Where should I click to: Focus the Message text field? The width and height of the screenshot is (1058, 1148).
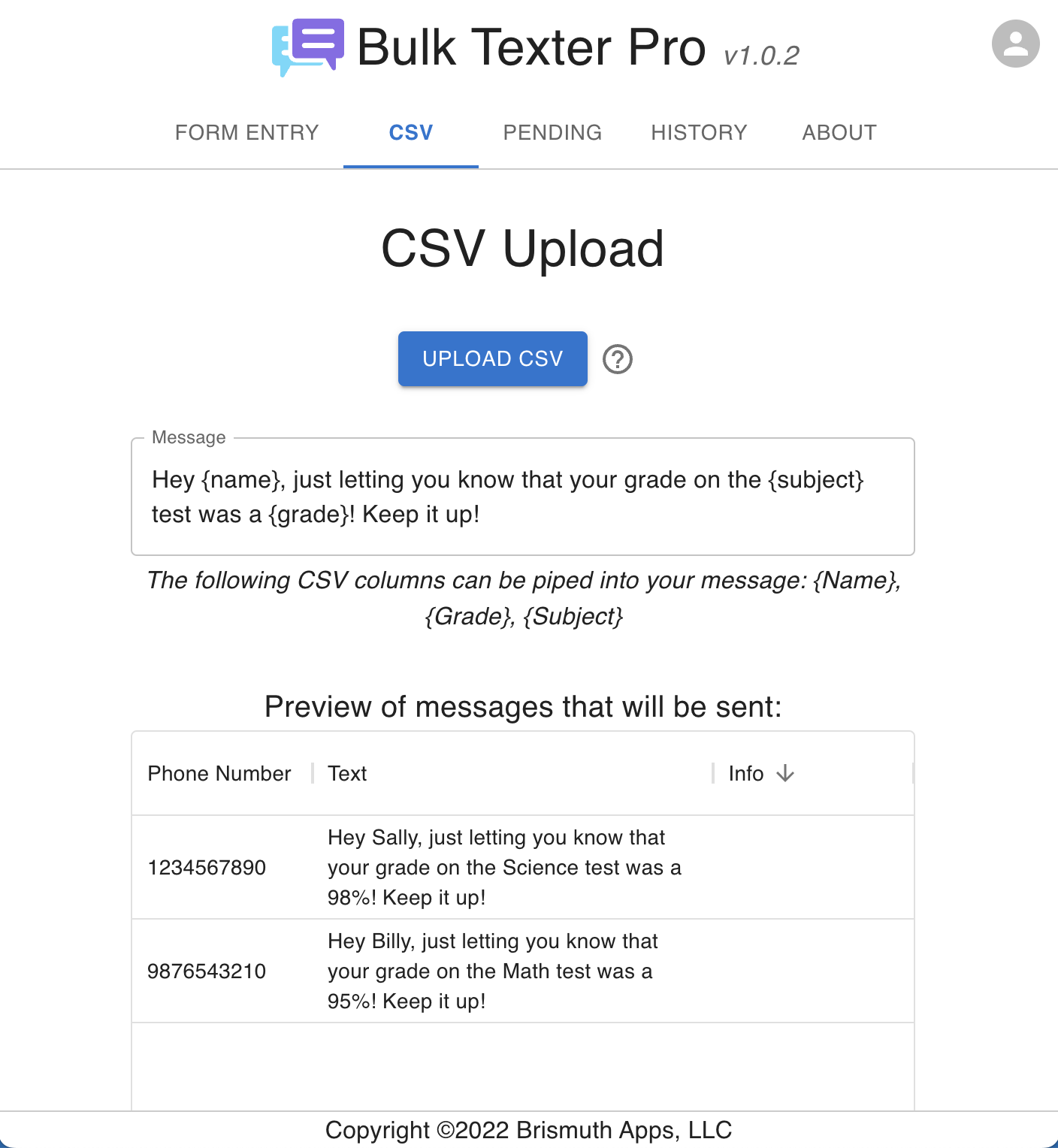pyautogui.click(x=522, y=497)
